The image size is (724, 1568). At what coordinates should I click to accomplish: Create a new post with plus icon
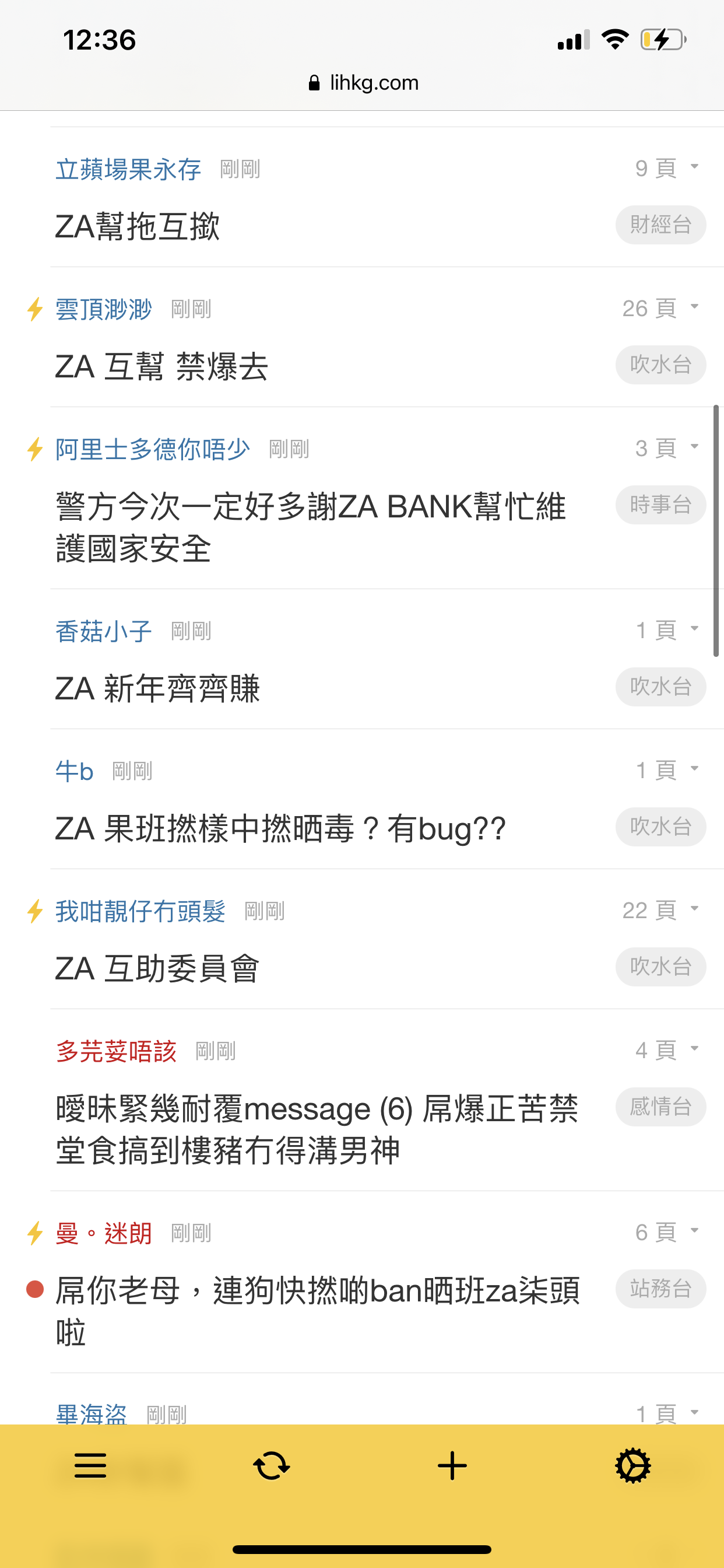452,1466
